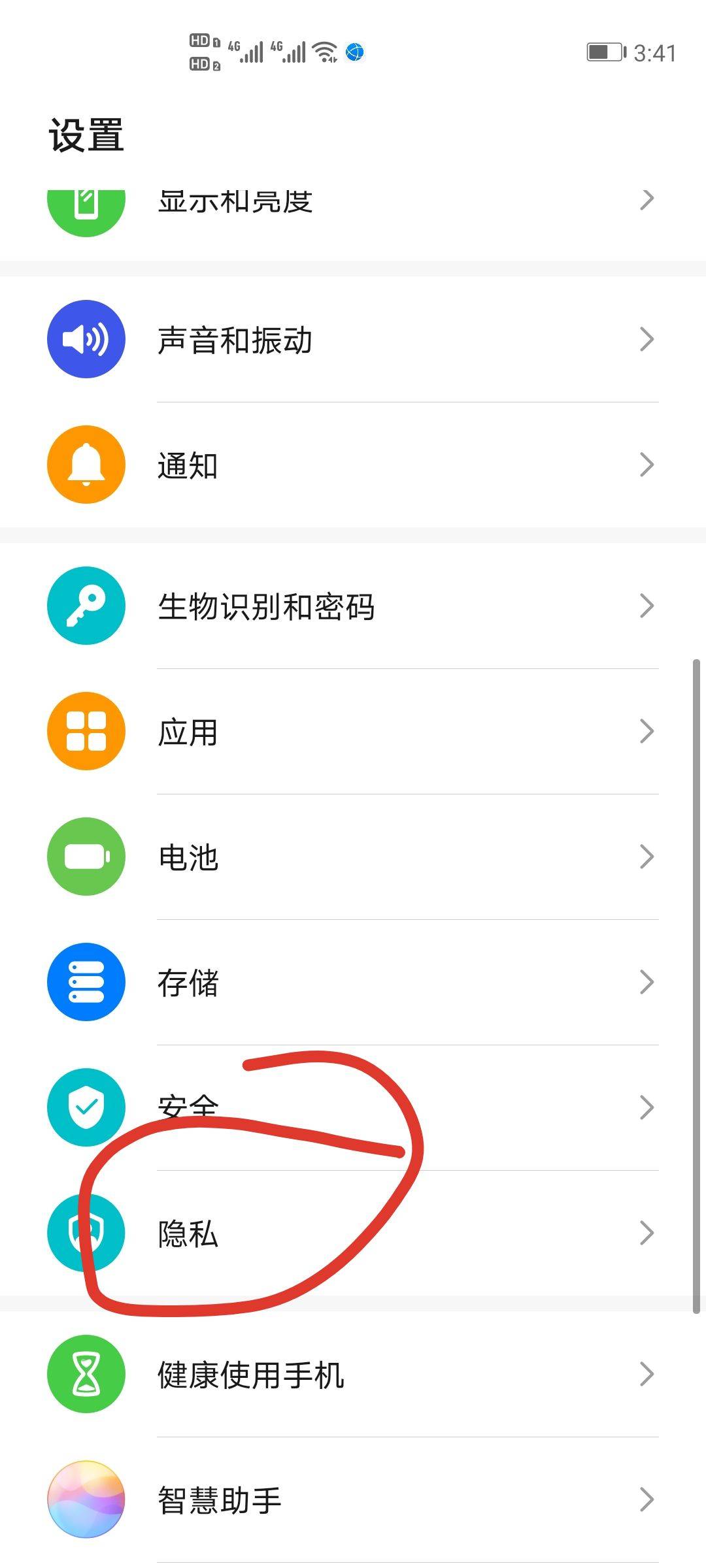Open 显示和亮度 display settings

353,204
